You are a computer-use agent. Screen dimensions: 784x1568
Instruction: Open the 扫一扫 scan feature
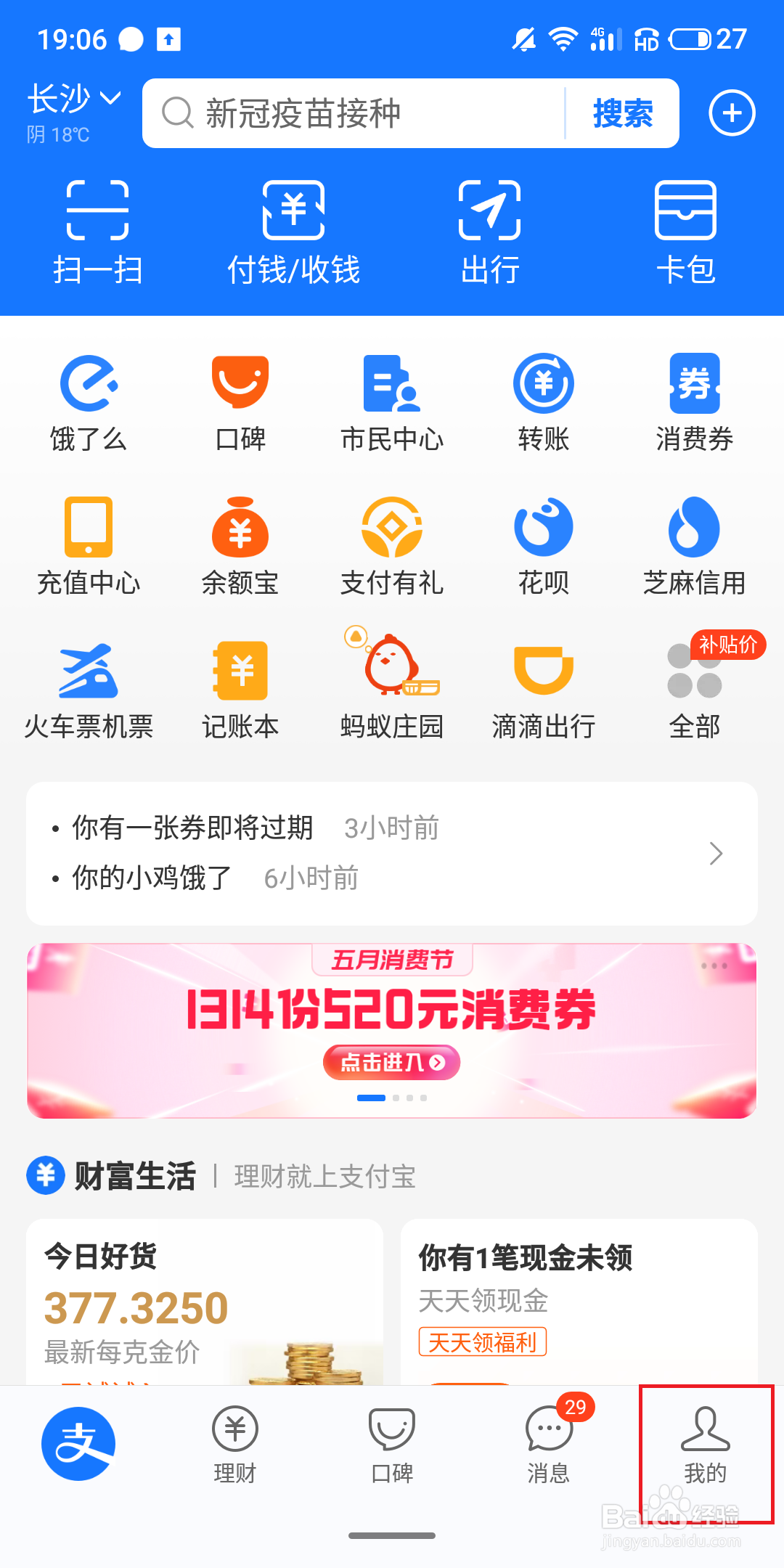(x=97, y=232)
